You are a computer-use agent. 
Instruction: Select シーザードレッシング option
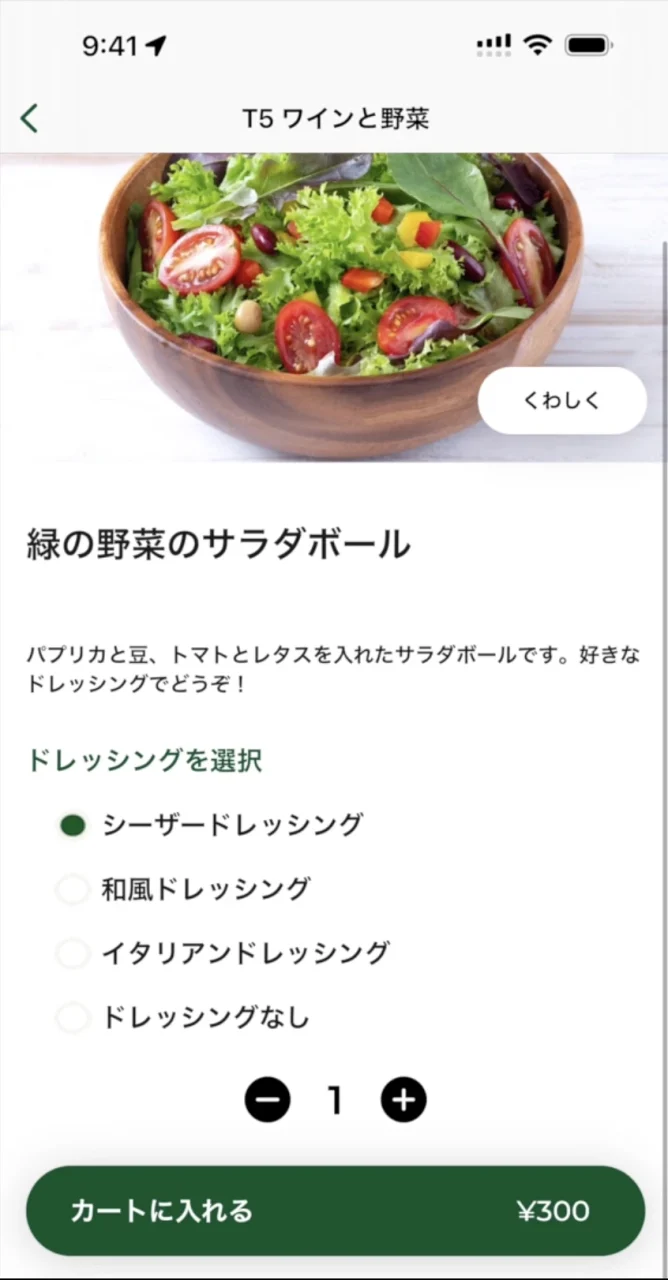[73, 825]
